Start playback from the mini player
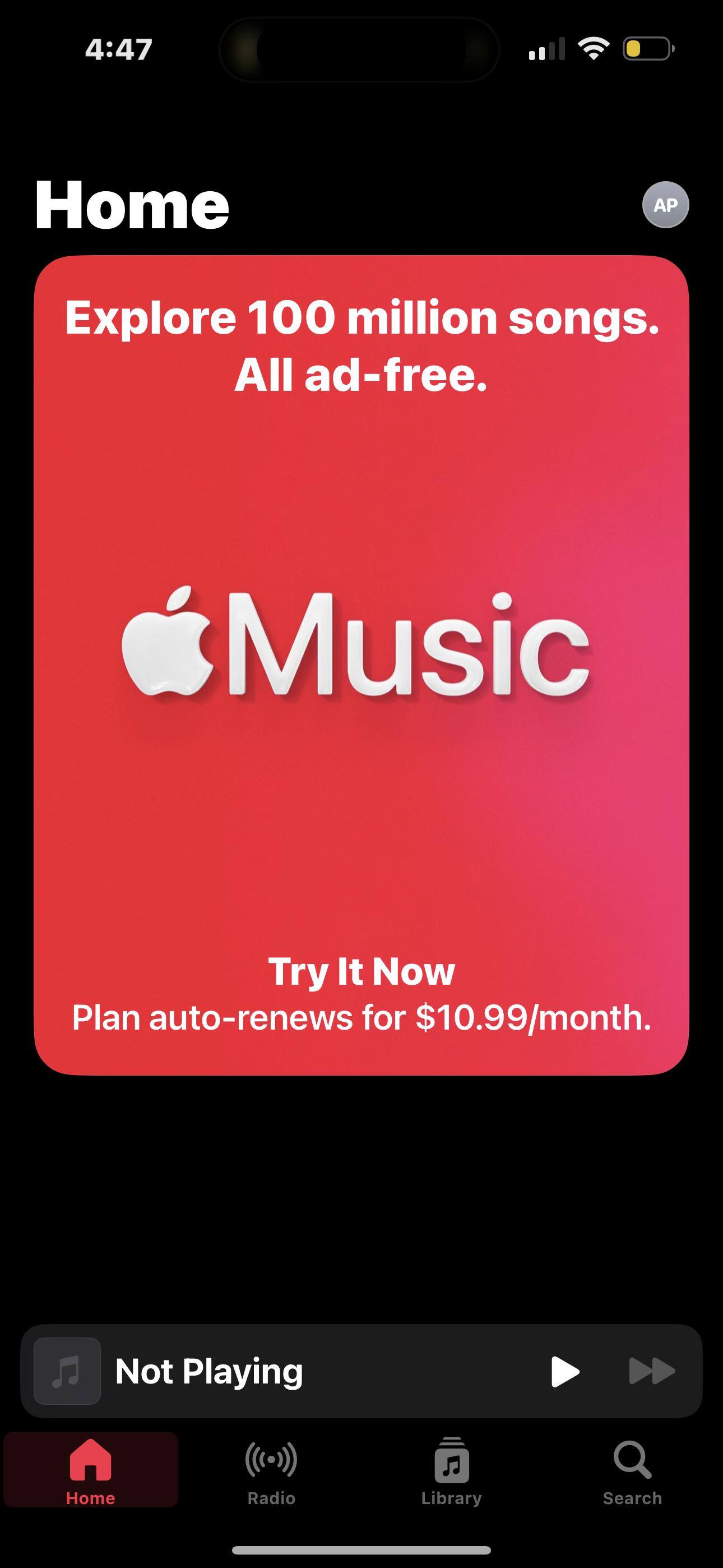723x1568 pixels. (564, 1371)
